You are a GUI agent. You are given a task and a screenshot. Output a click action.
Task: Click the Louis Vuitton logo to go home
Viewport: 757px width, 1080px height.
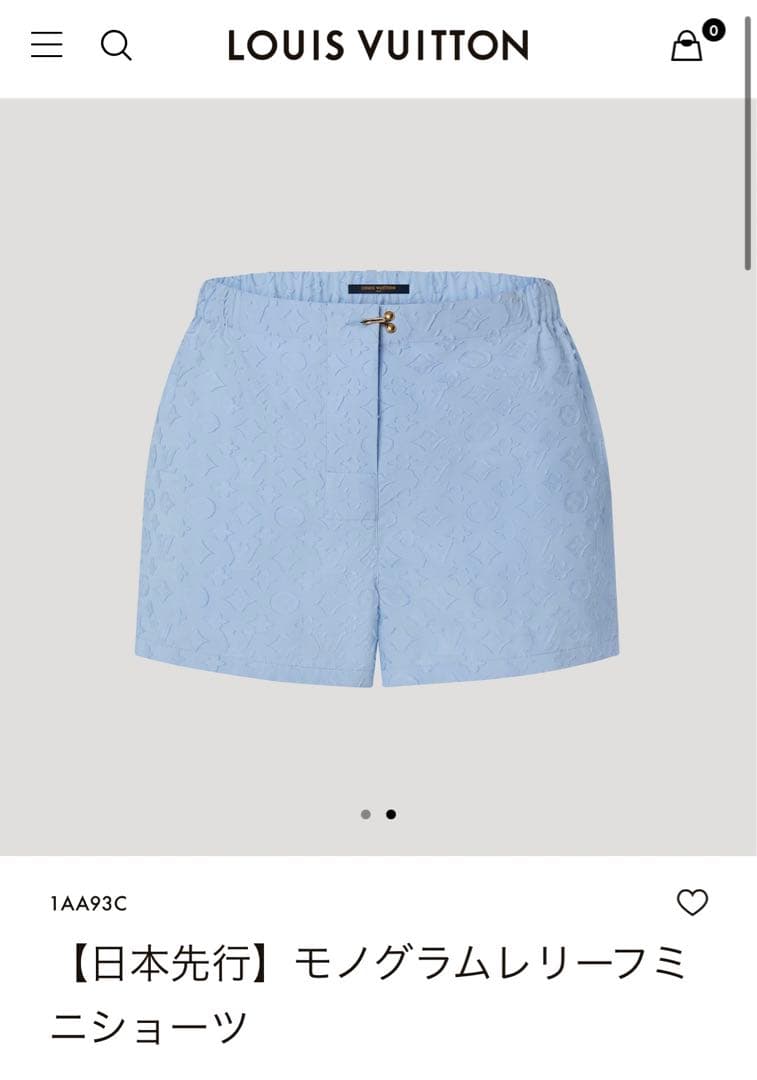[x=378, y=46]
